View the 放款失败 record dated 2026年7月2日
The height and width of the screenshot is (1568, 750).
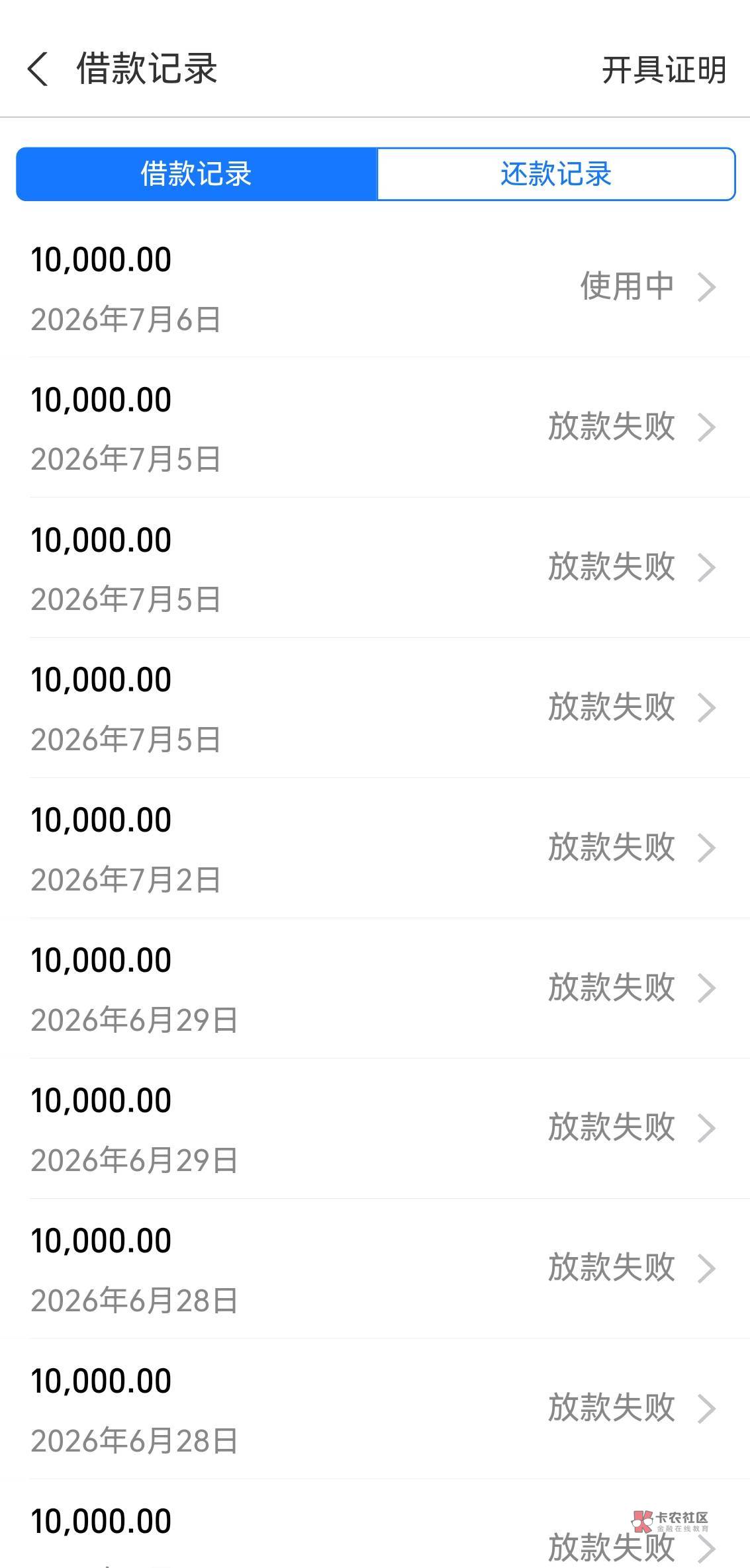click(x=375, y=848)
